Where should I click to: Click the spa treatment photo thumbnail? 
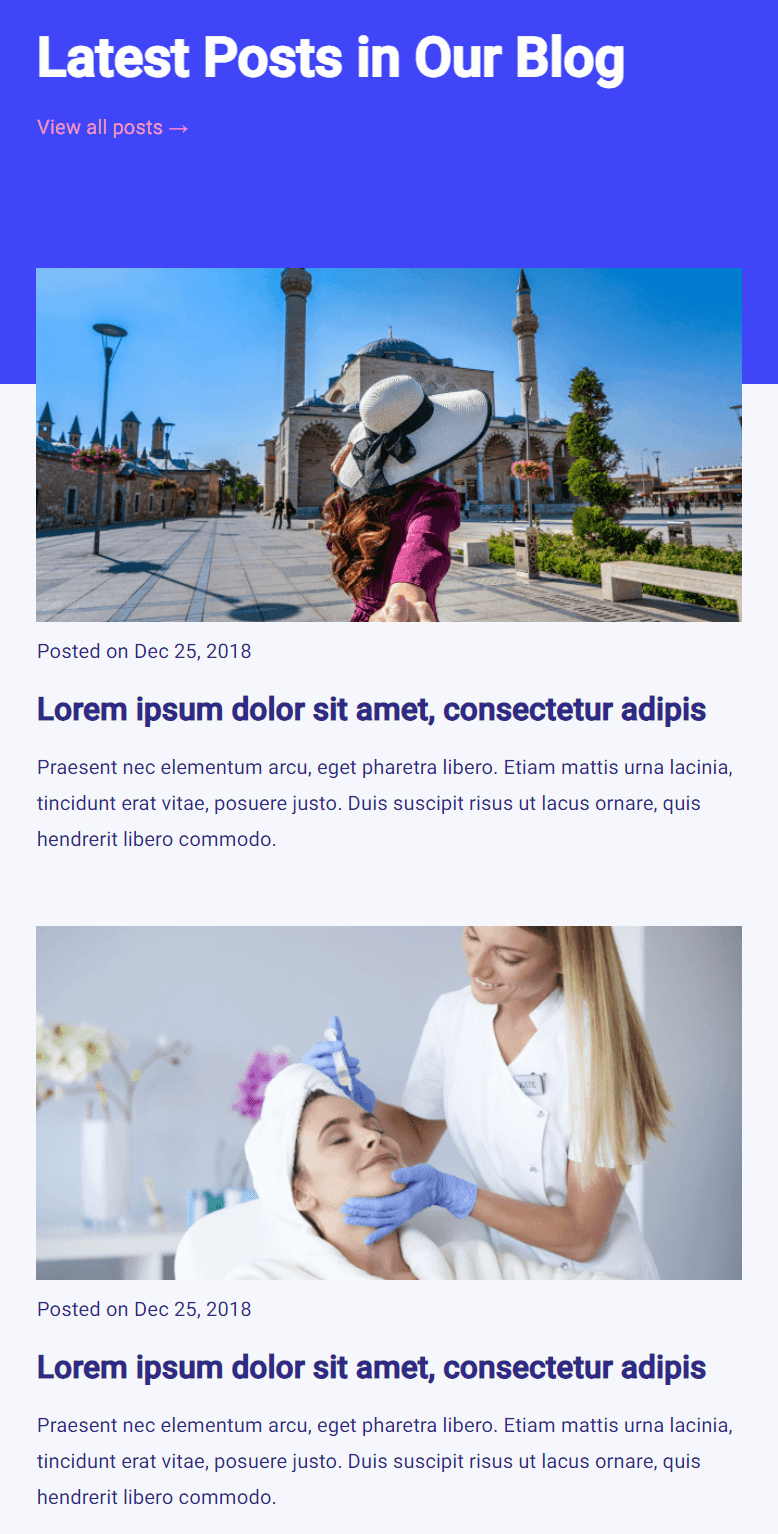389,1102
